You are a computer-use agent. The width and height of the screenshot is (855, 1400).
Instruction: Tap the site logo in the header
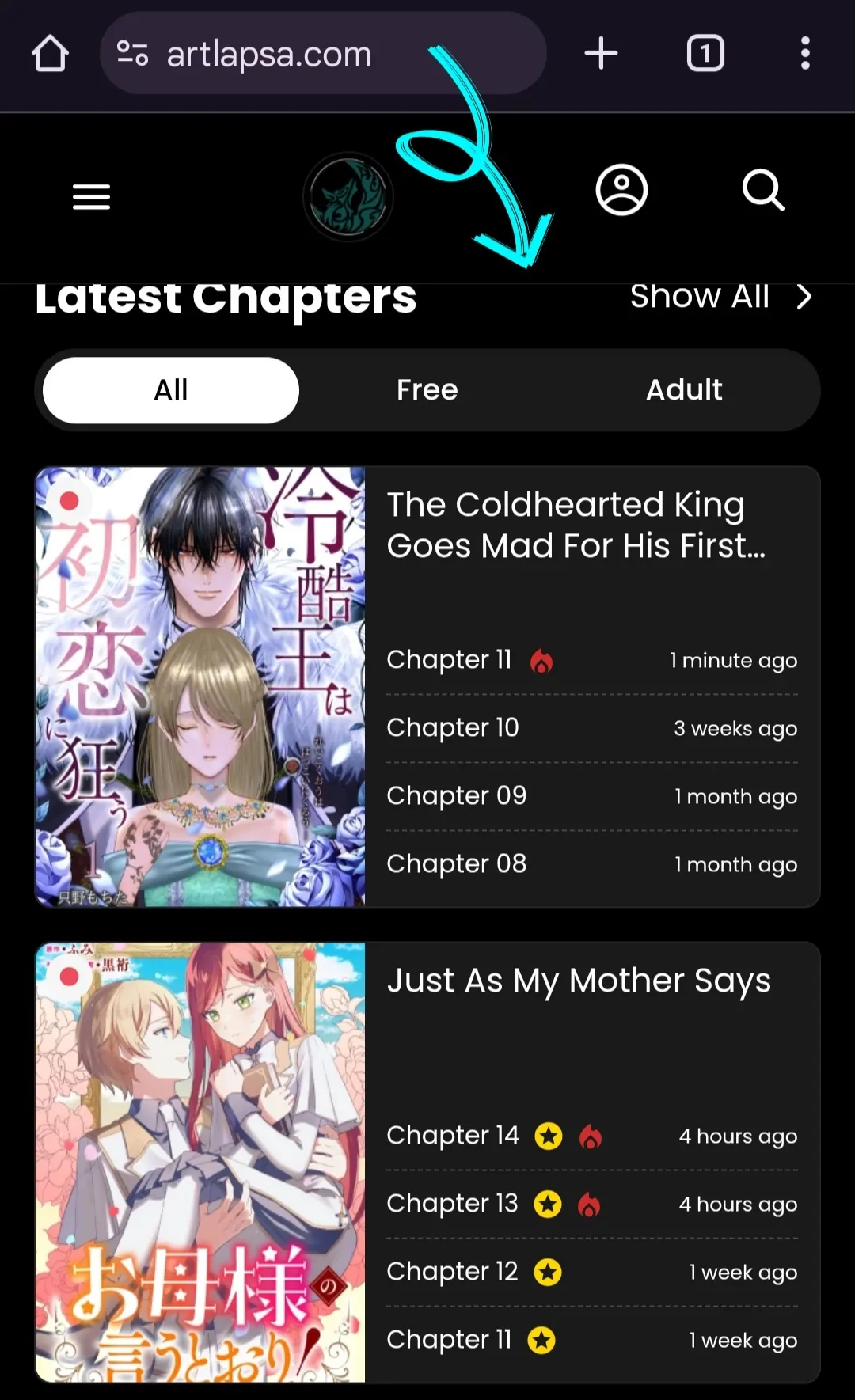click(348, 197)
